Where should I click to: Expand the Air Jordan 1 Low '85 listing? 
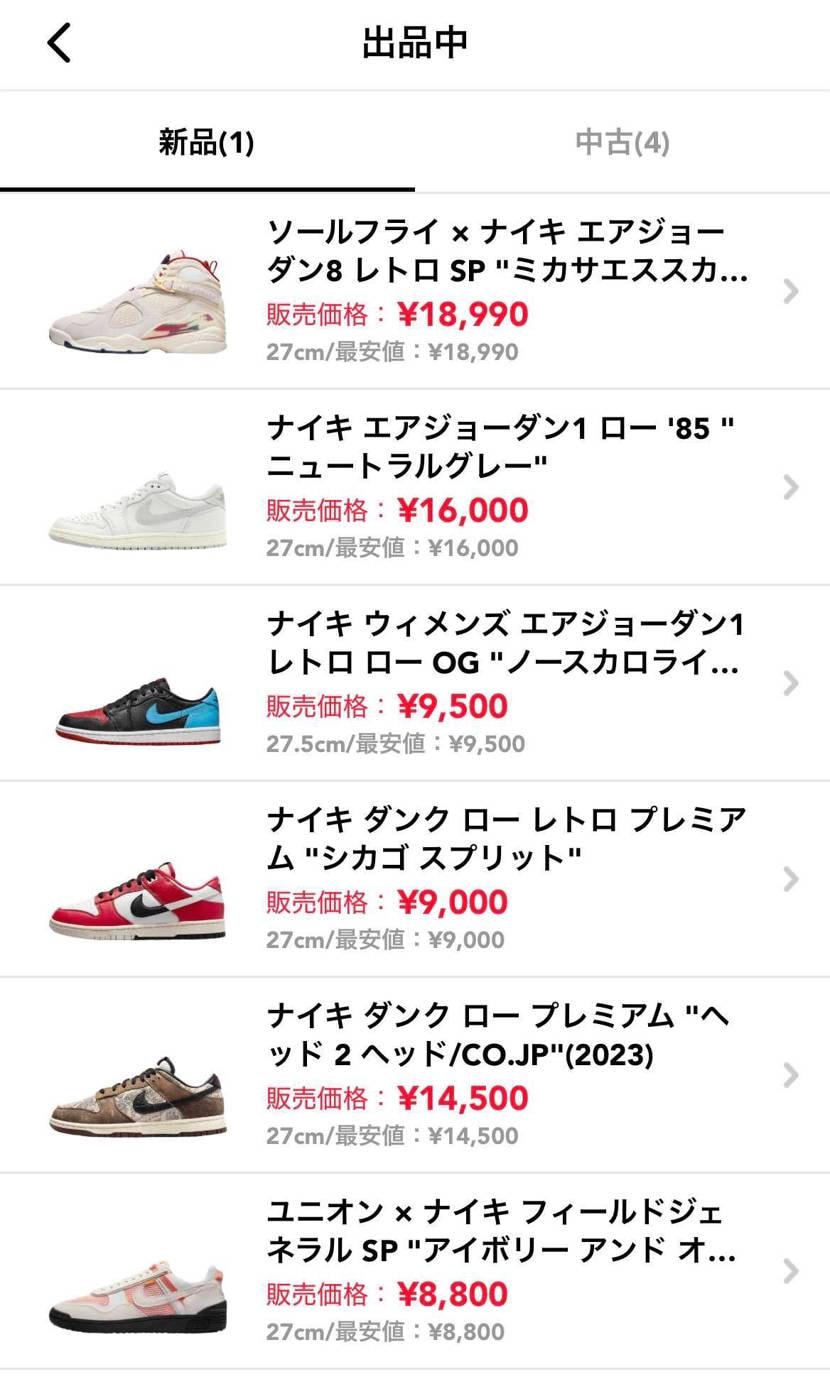(x=791, y=487)
